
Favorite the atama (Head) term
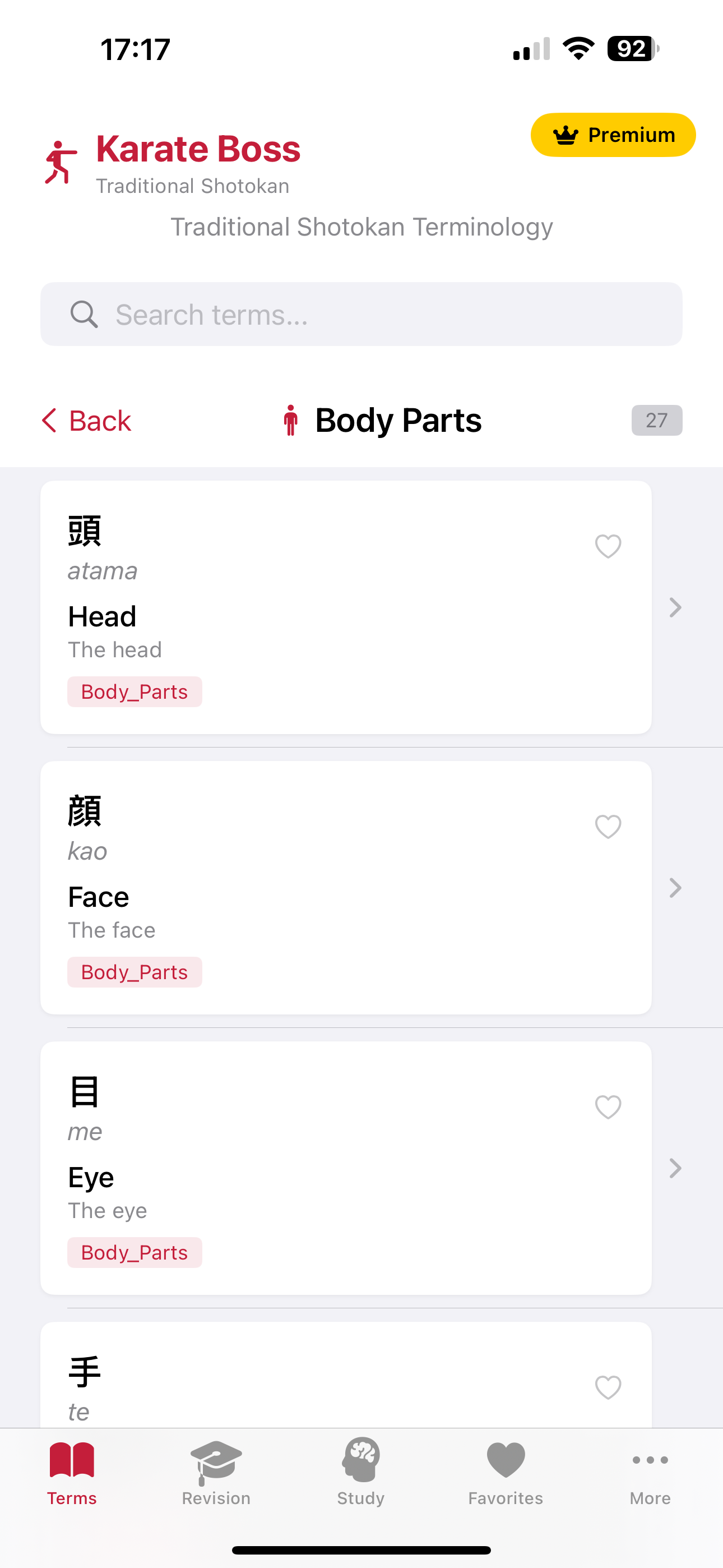(608, 546)
